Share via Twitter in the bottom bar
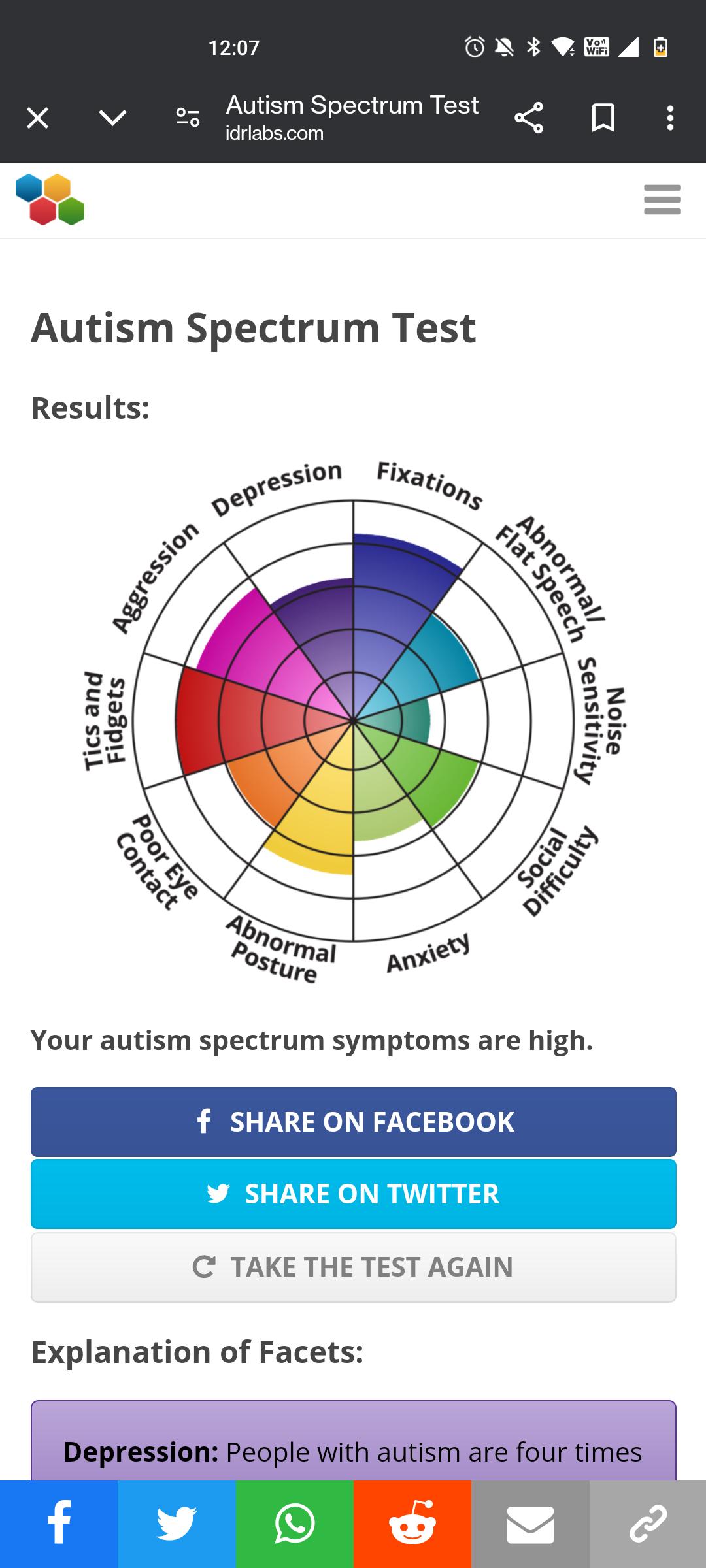 click(x=176, y=1524)
